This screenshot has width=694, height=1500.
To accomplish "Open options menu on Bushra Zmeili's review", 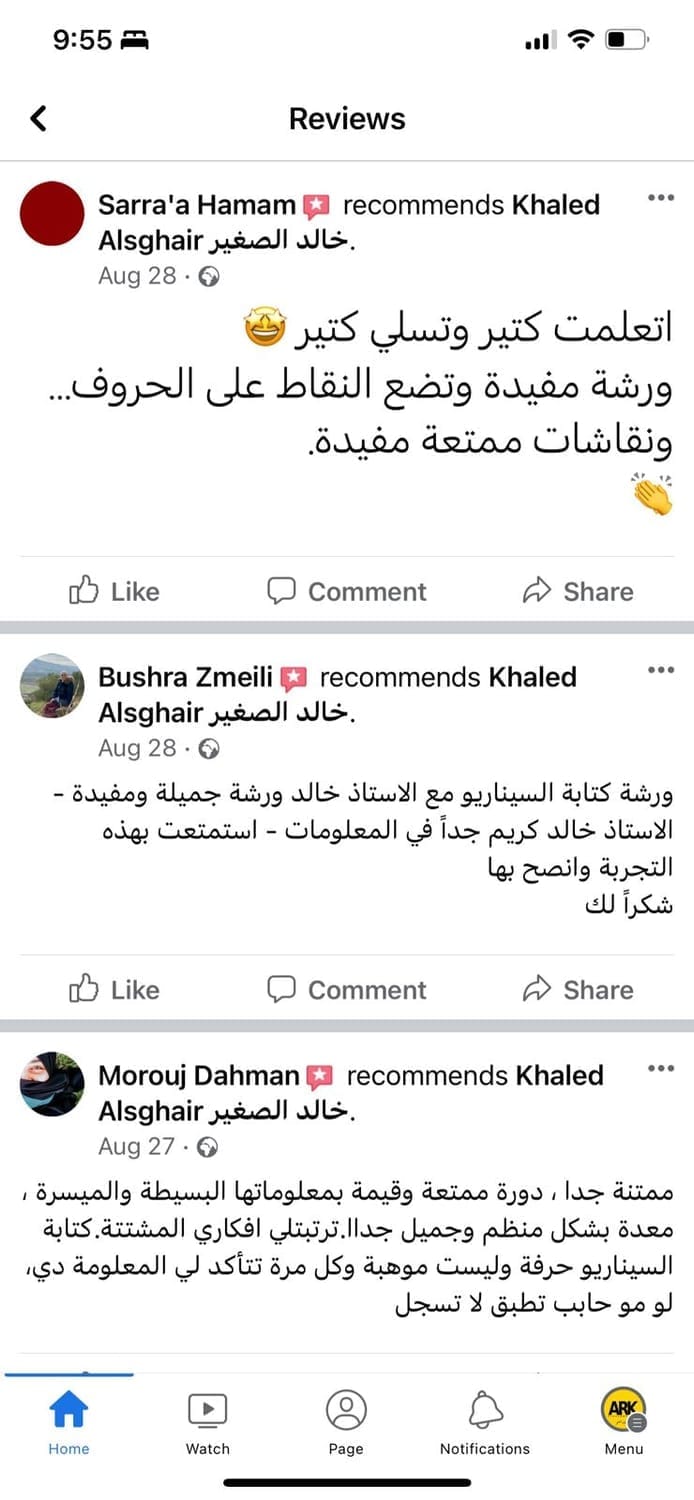I will 661,670.
